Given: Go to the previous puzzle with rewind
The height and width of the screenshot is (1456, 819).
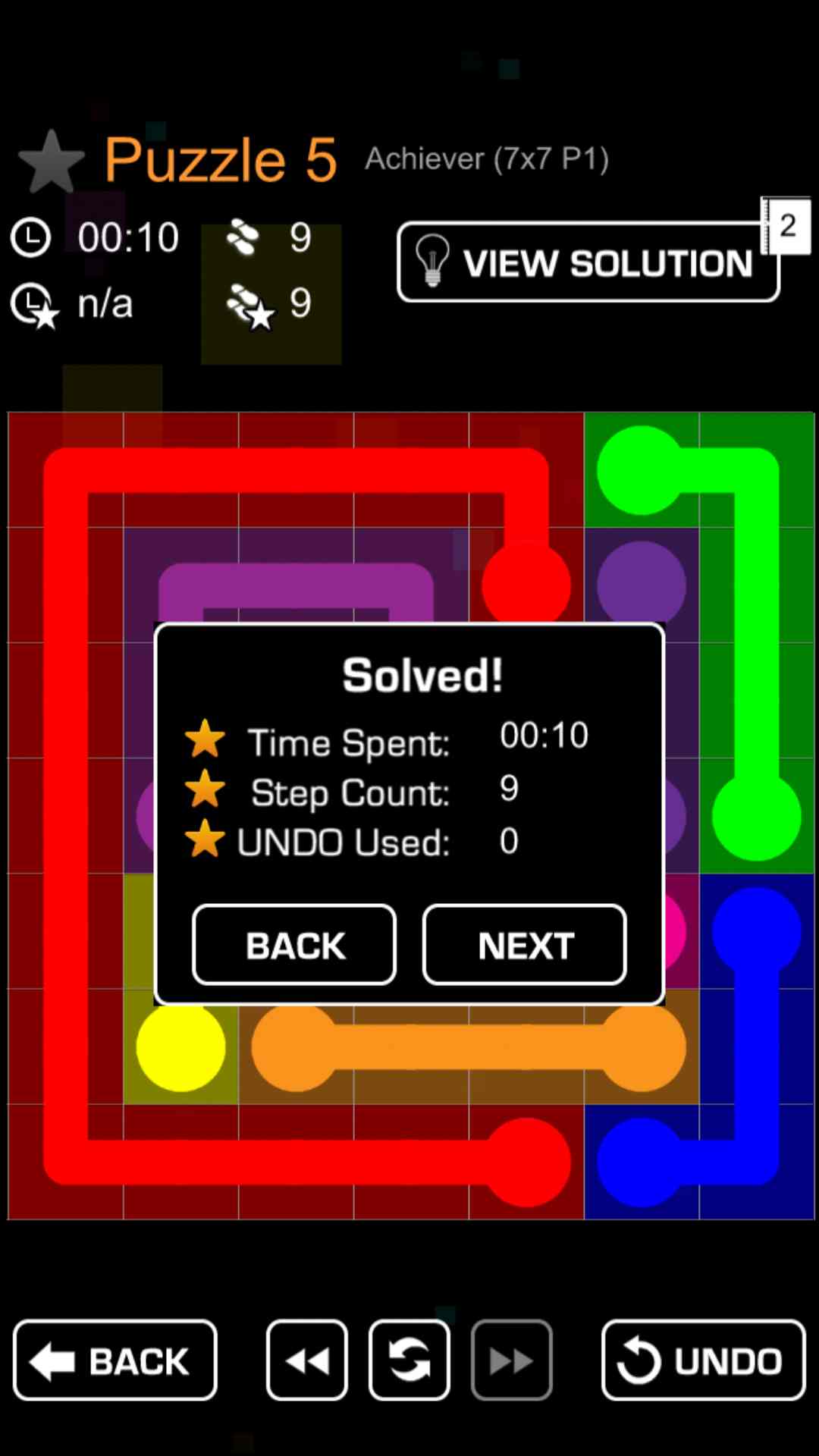Looking at the screenshot, I should click(x=307, y=1360).
